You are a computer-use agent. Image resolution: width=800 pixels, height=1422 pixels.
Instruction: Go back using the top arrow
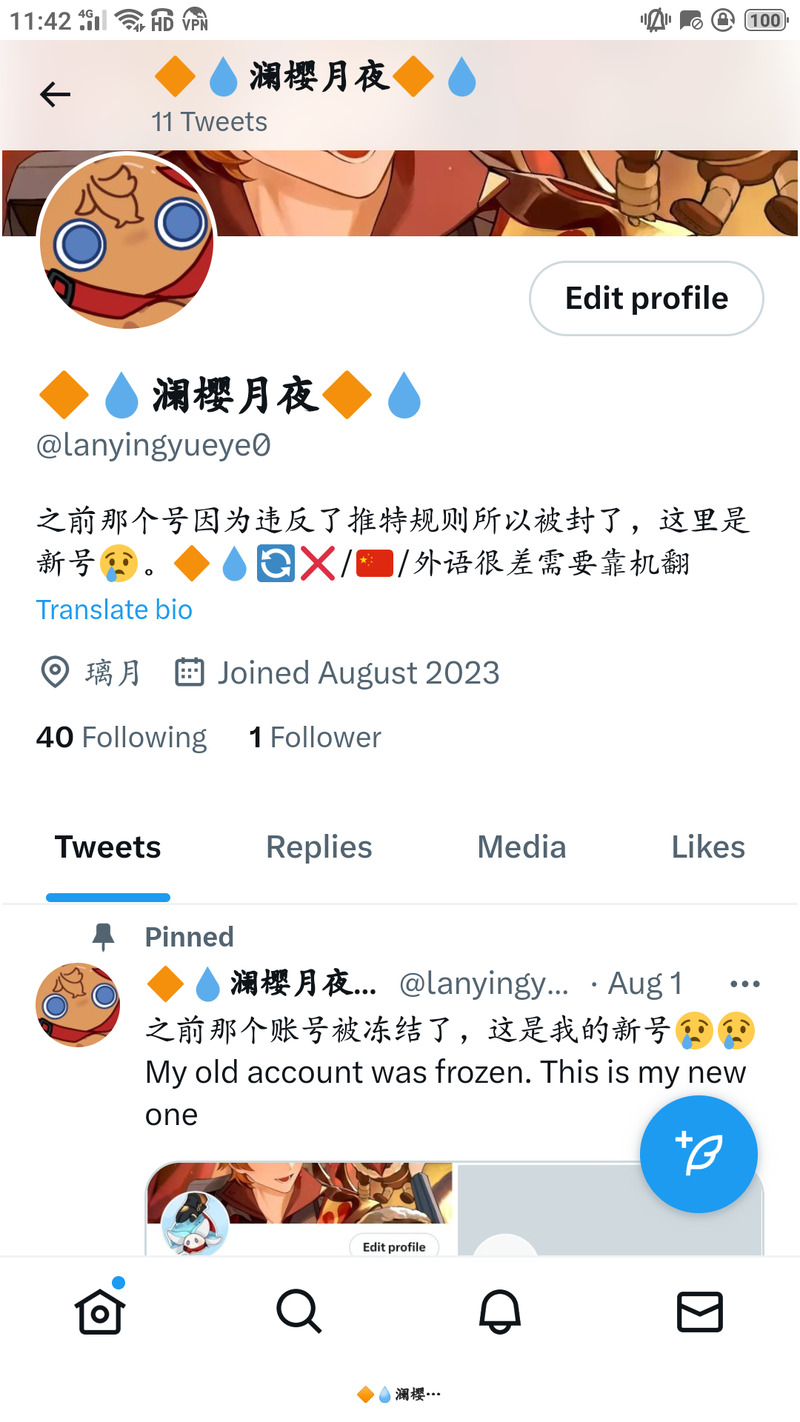[55, 95]
